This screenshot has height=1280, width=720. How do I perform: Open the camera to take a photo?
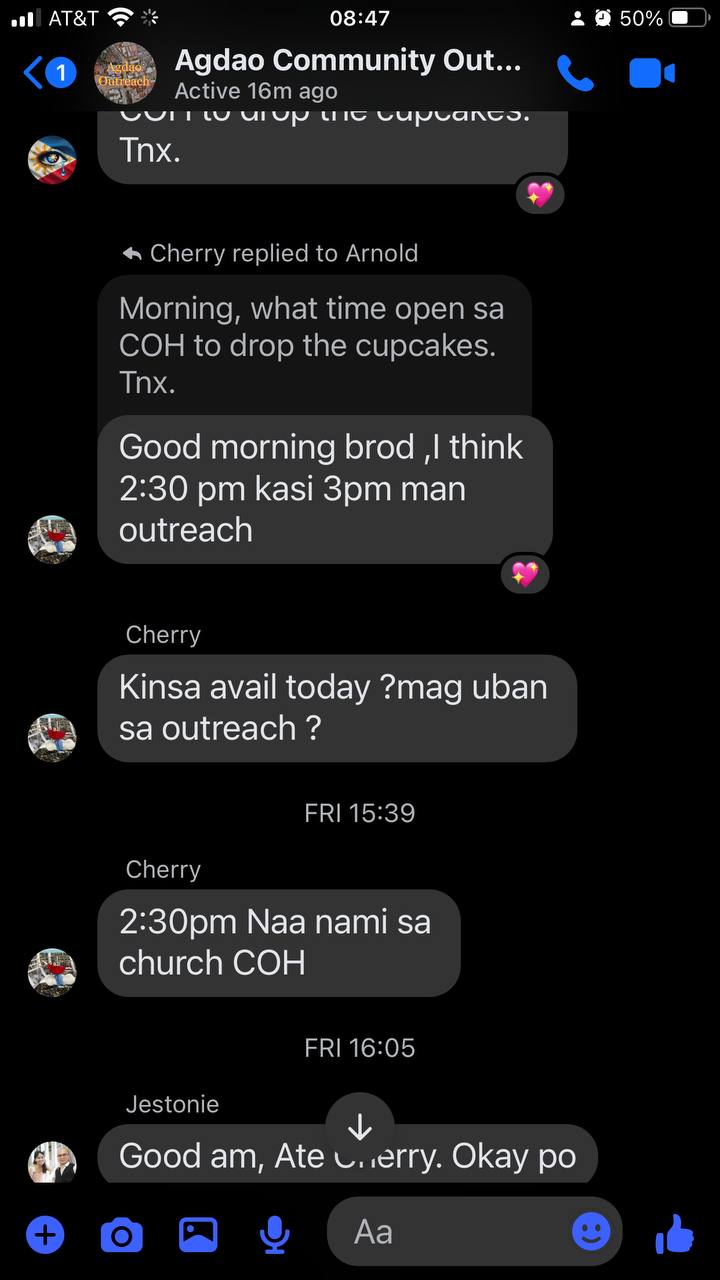(122, 1235)
